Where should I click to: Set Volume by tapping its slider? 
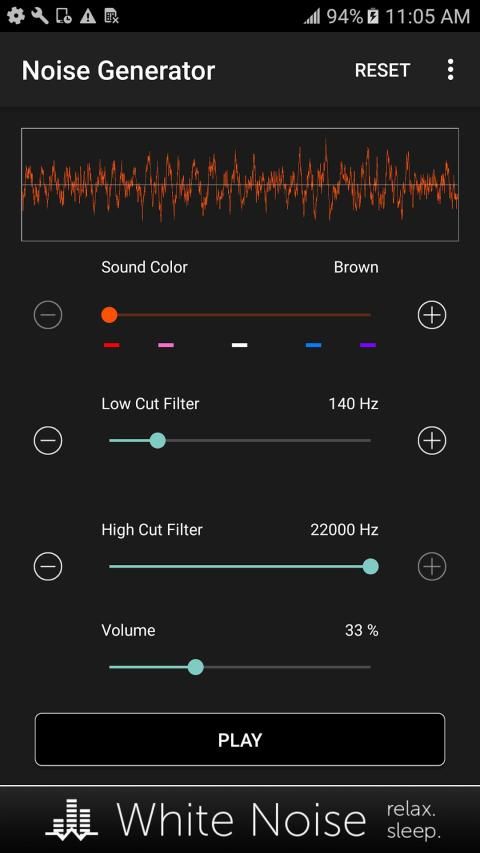[239, 667]
